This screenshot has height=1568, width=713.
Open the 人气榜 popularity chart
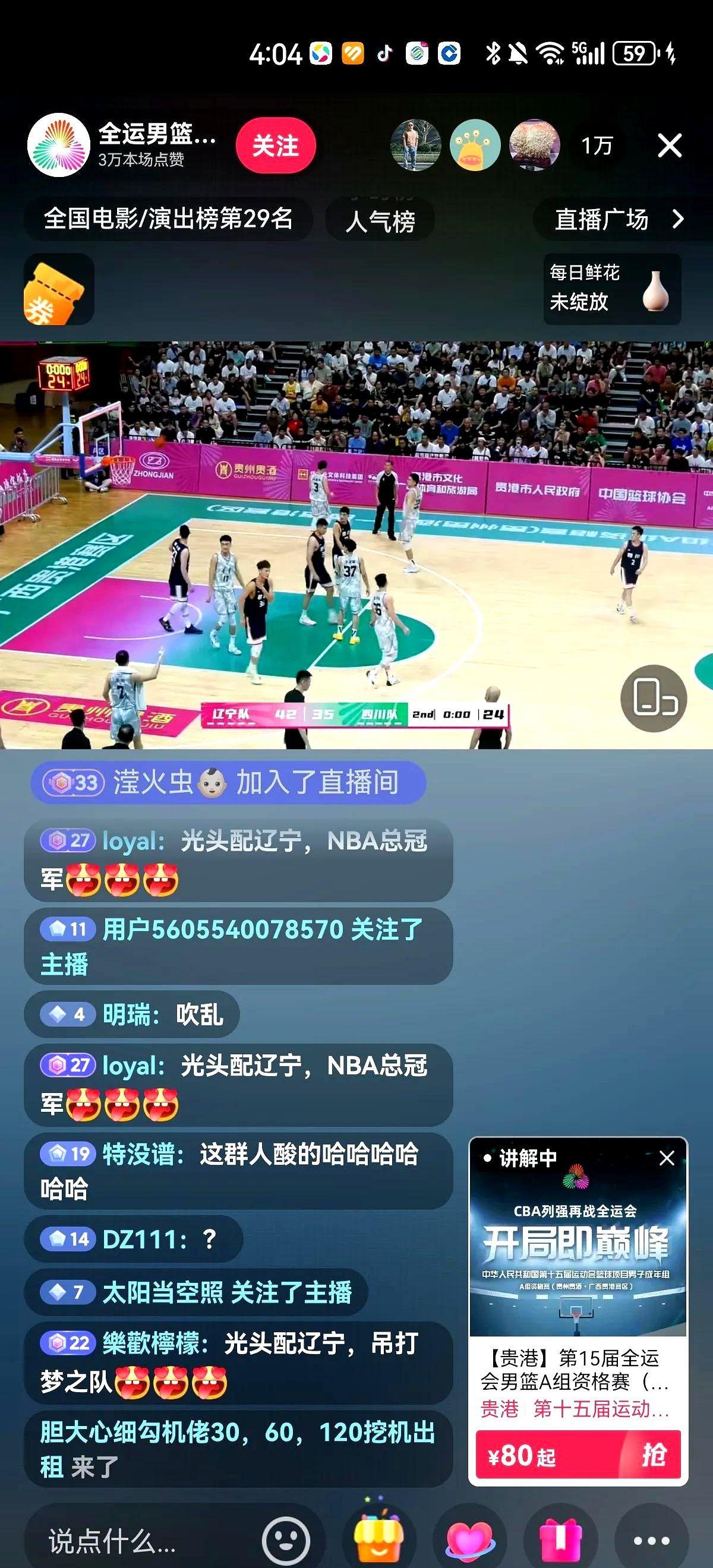pyautogui.click(x=380, y=220)
